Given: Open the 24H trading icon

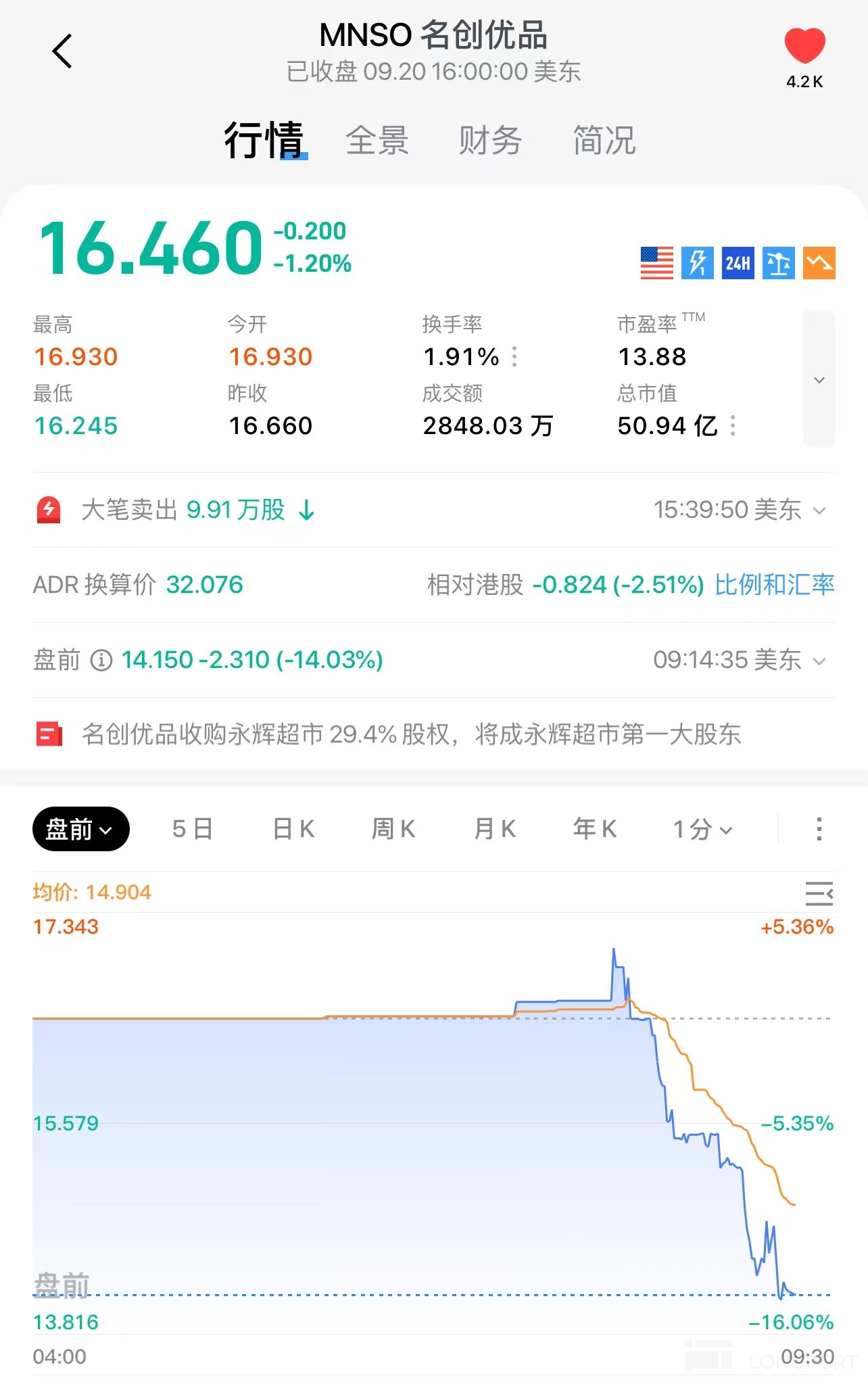Looking at the screenshot, I should [x=738, y=263].
